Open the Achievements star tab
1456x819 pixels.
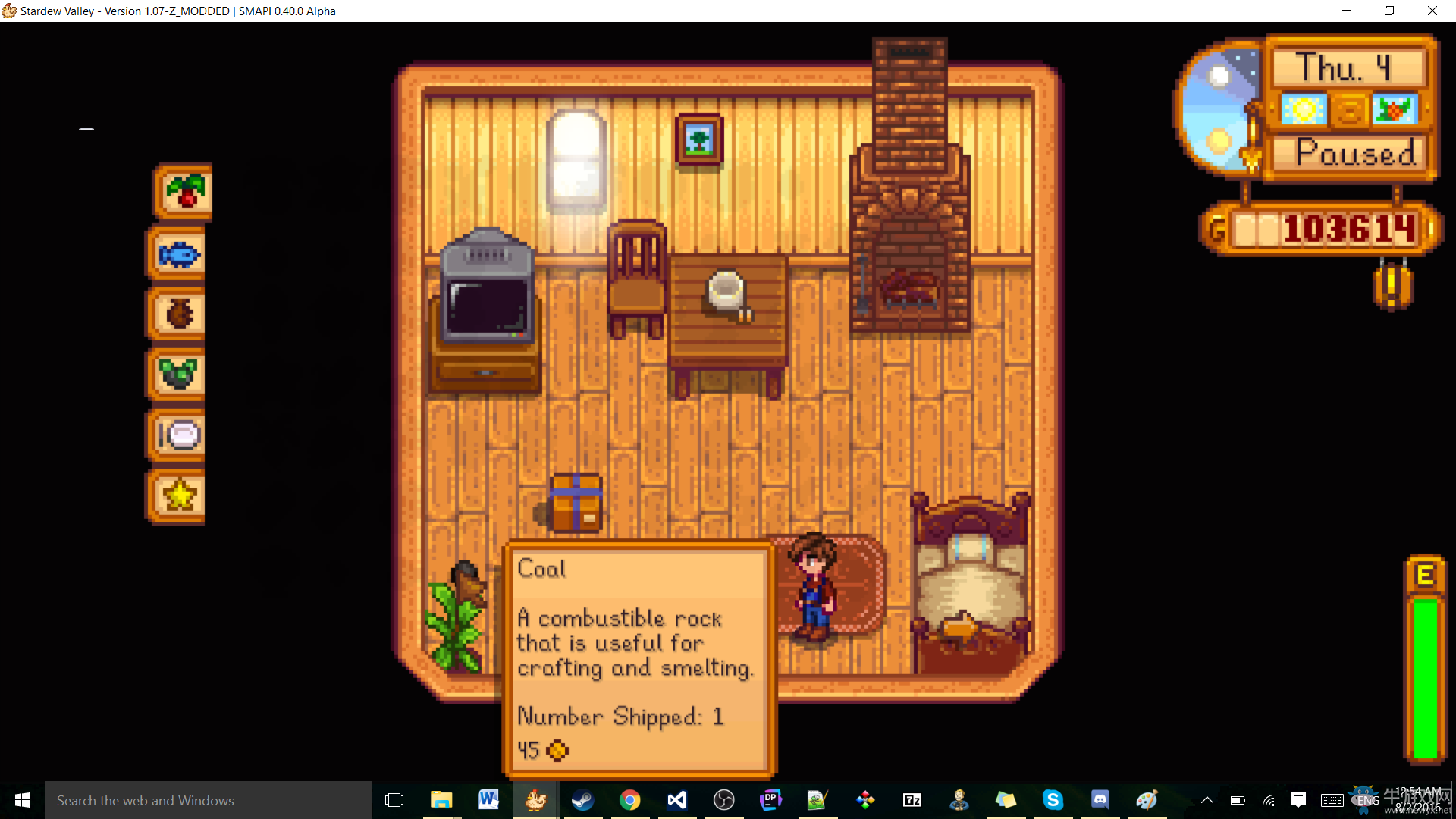178,496
